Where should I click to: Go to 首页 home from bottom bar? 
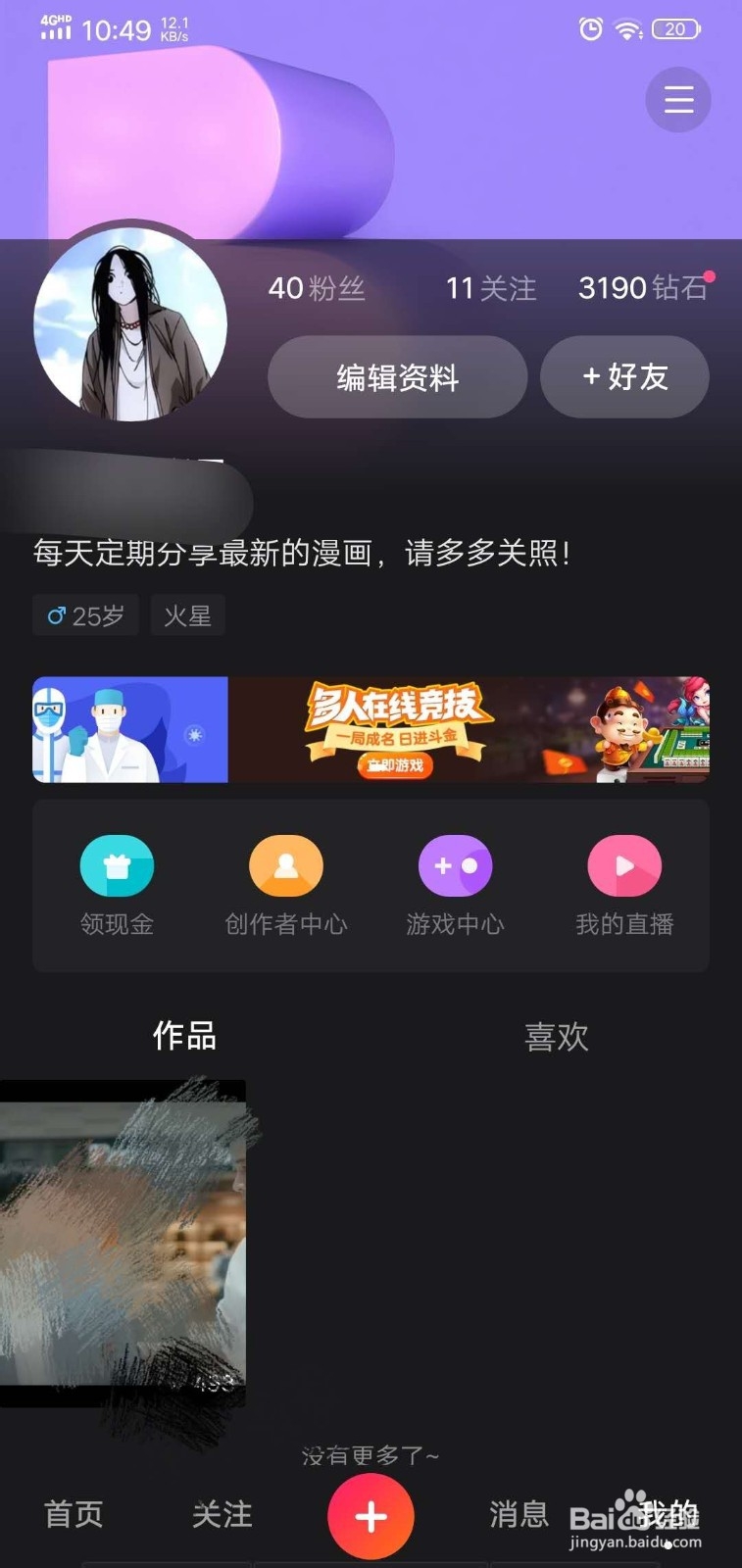coord(72,1515)
